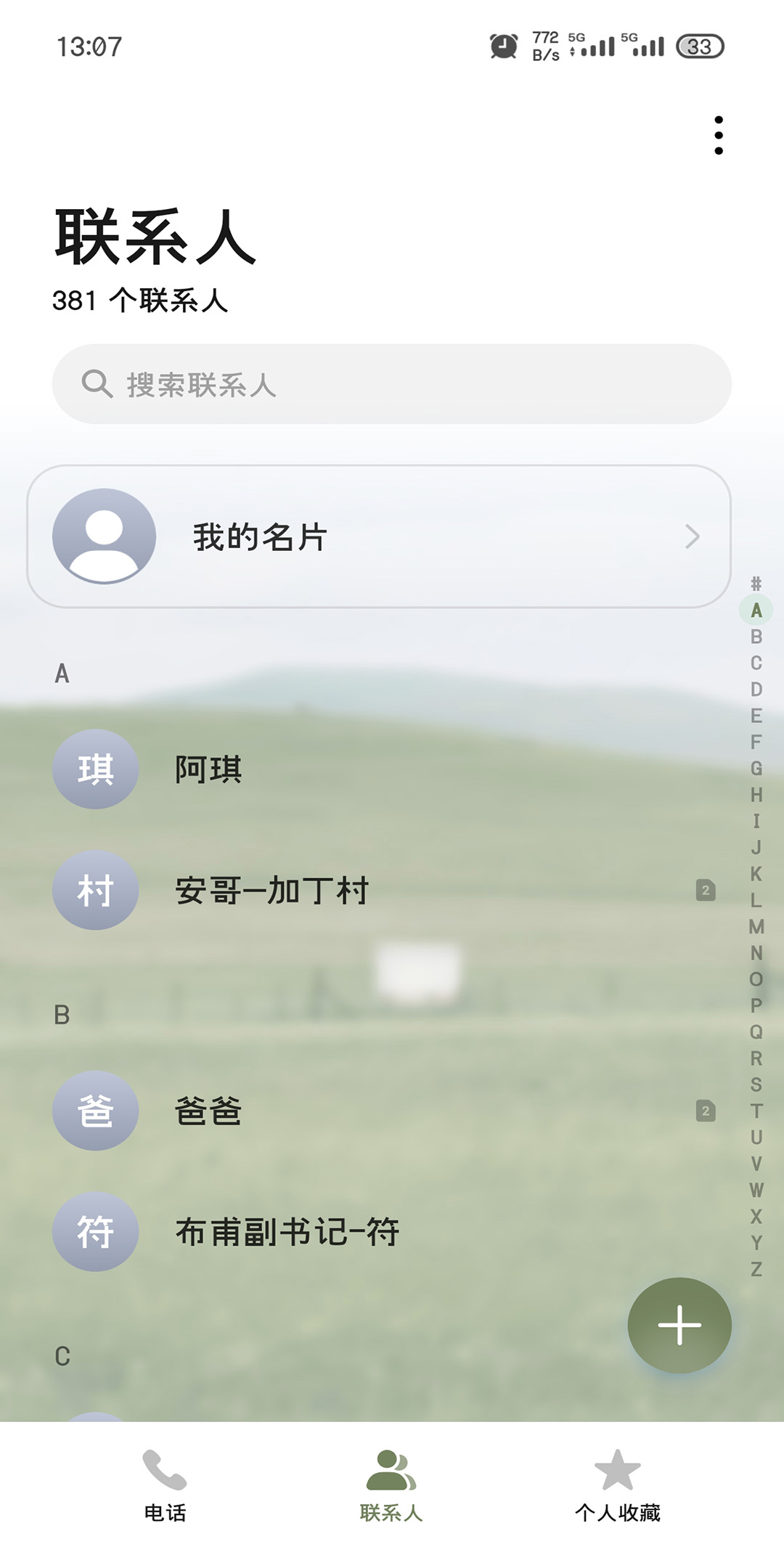The width and height of the screenshot is (784, 1568).
Task: Open the three-dot overflow menu
Action: pyautogui.click(x=718, y=135)
